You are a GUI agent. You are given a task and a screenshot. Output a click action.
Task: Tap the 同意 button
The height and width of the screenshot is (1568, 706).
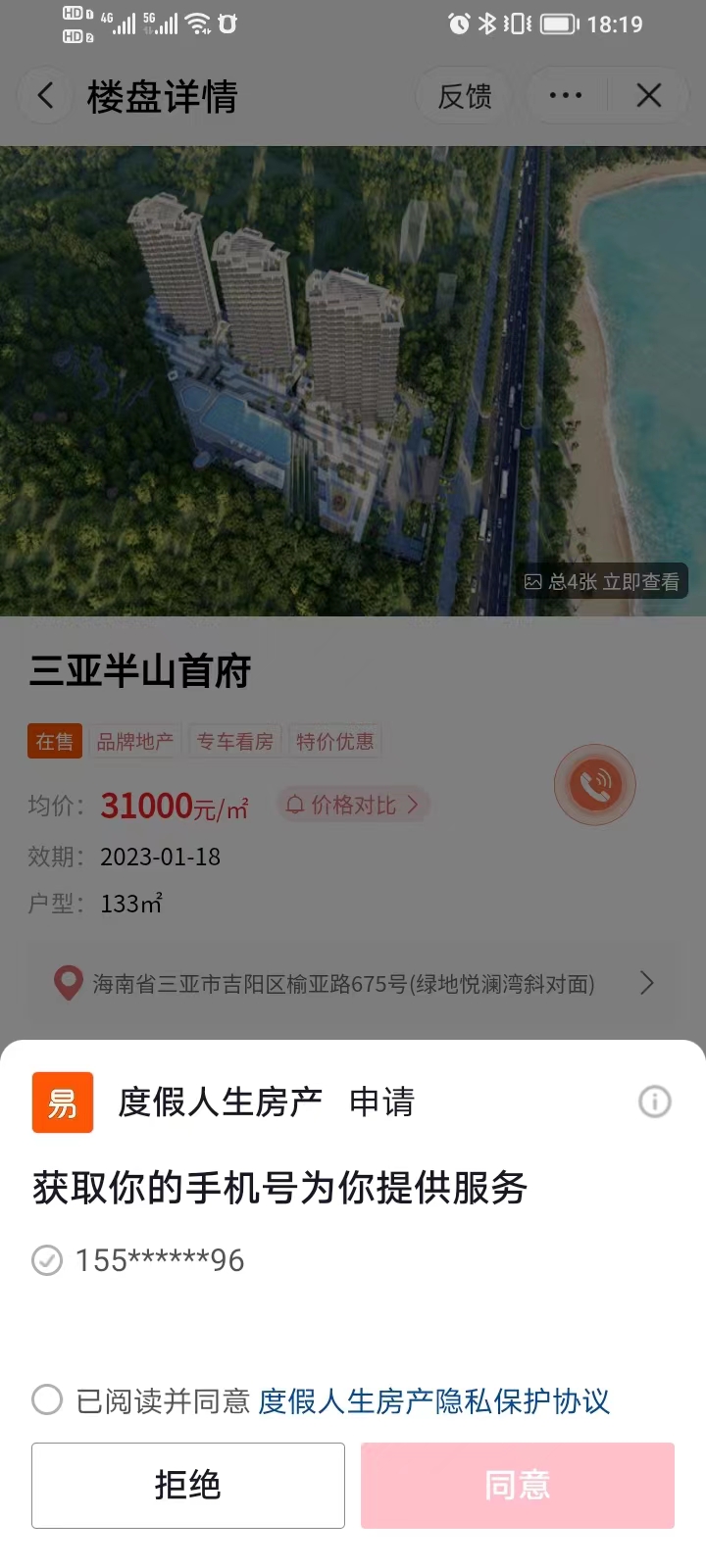517,1485
